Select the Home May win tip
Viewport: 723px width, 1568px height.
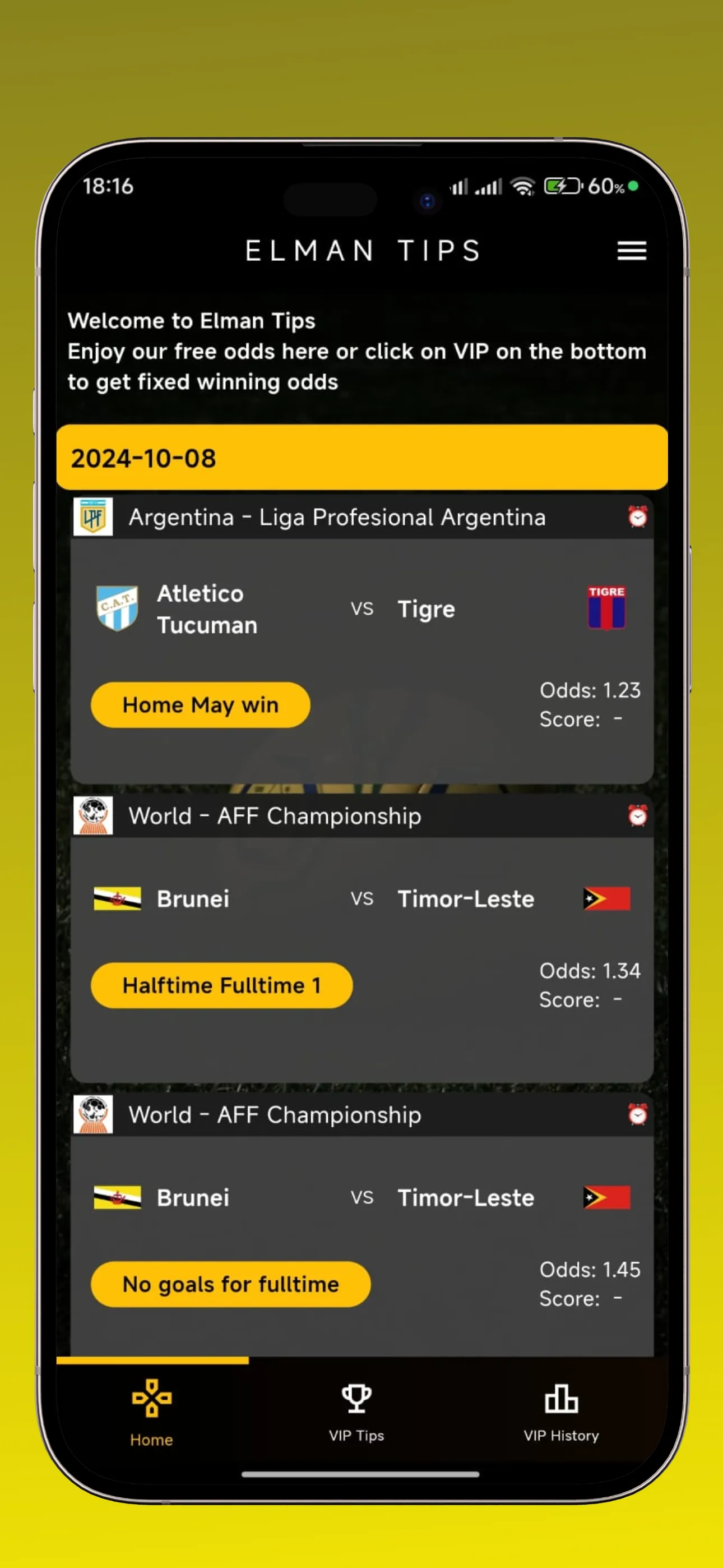(200, 704)
